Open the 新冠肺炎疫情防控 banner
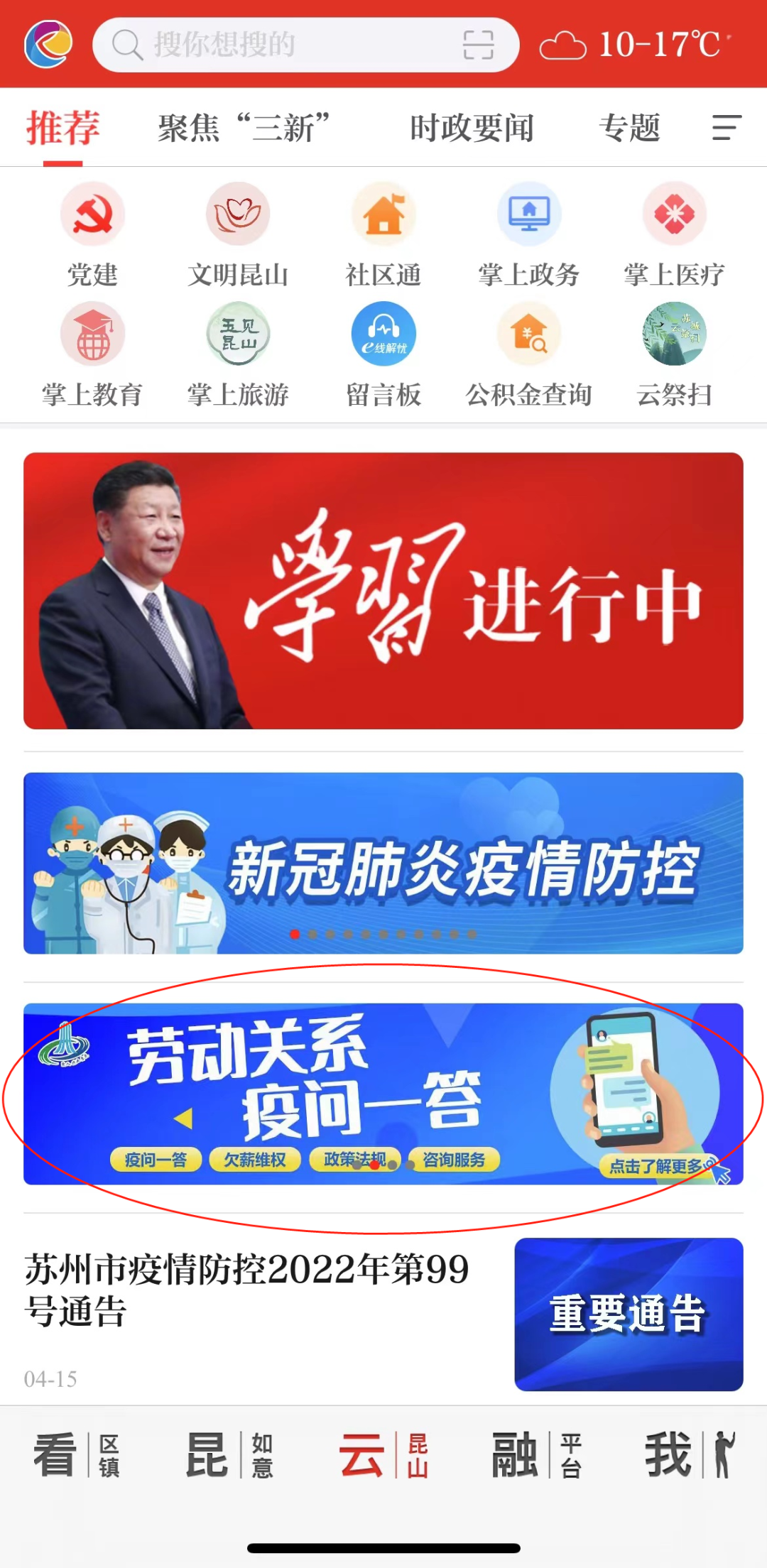Image resolution: width=767 pixels, height=1568 pixels. (x=383, y=863)
